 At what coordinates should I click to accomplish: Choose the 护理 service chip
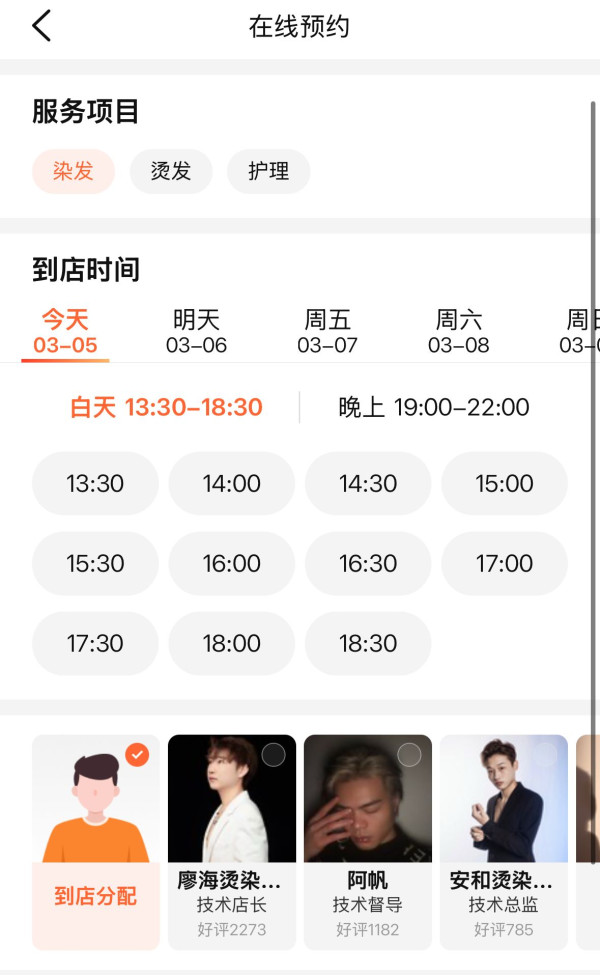pos(268,171)
